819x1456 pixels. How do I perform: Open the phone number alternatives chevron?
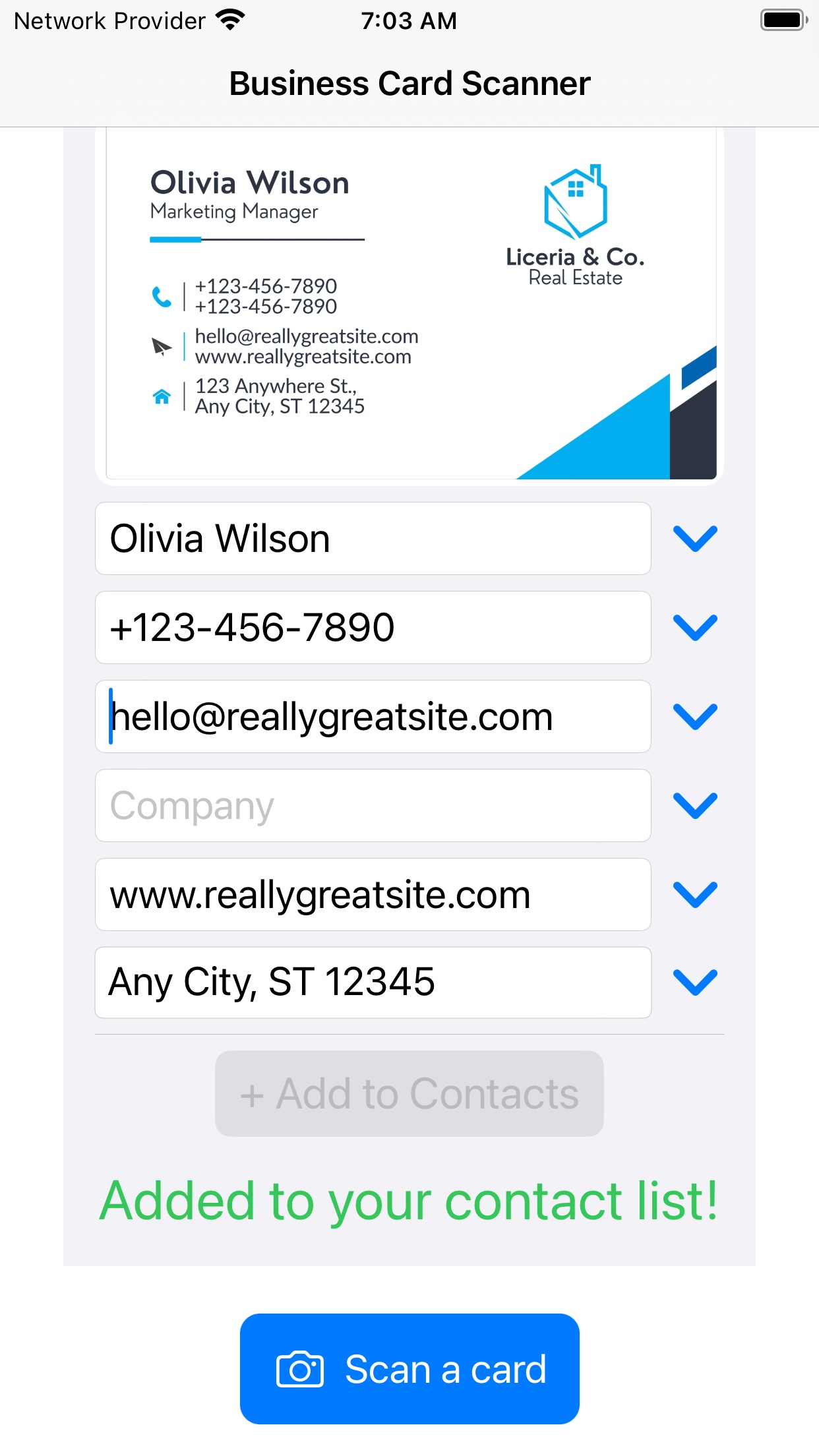point(695,627)
